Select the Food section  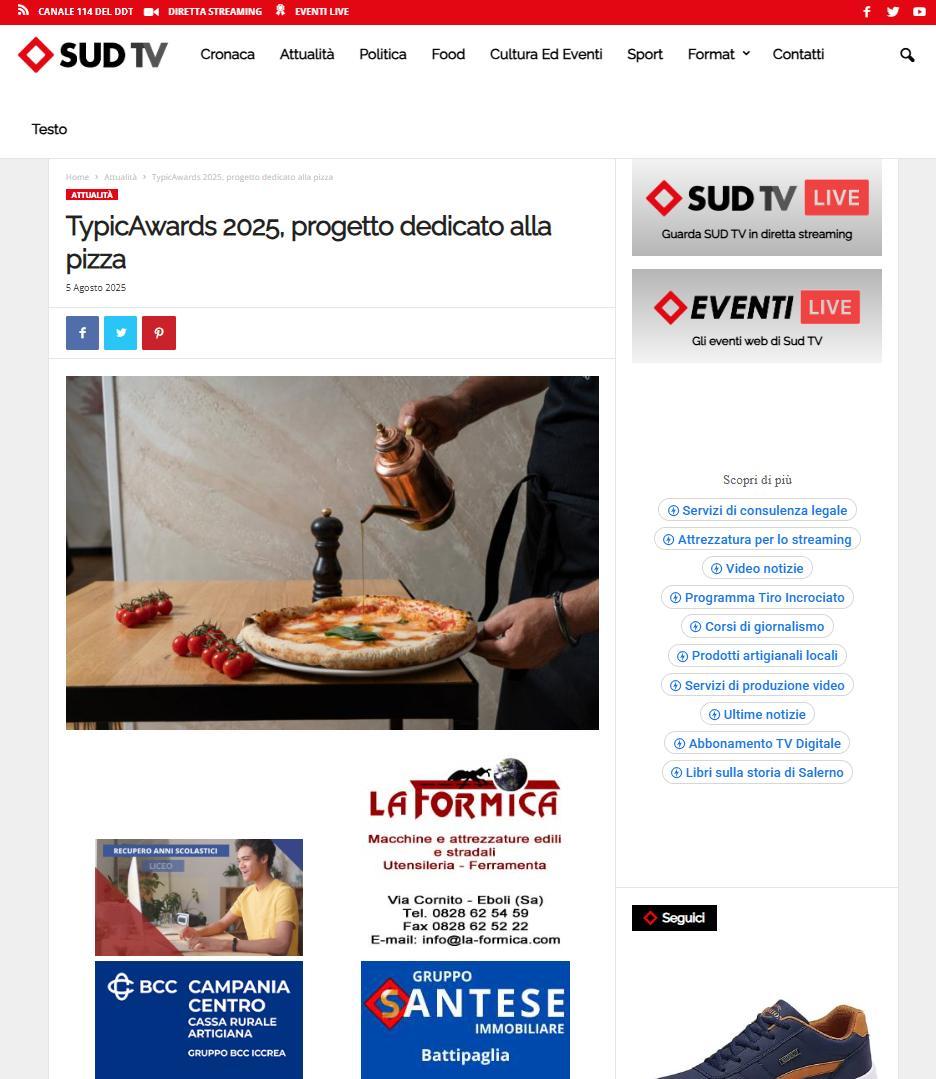pyautogui.click(x=448, y=54)
